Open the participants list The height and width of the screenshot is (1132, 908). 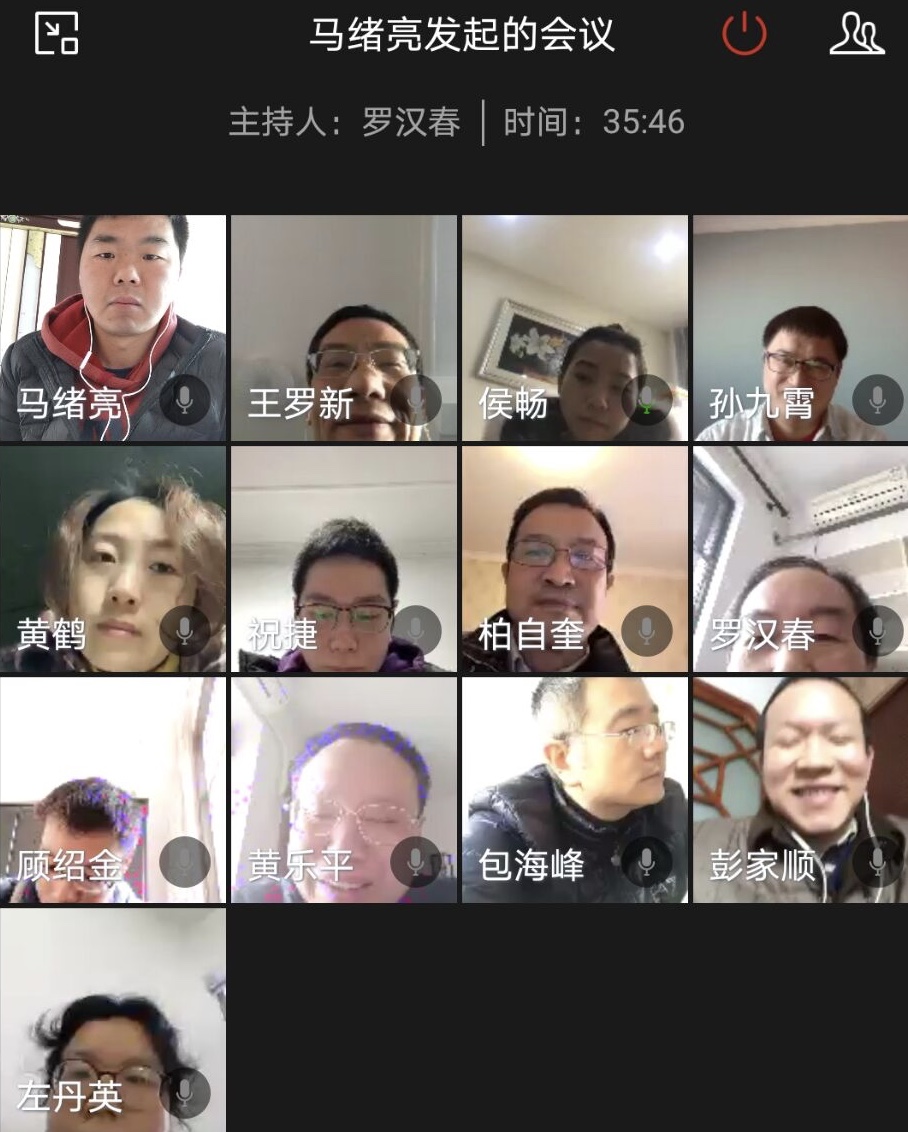pyautogui.click(x=857, y=34)
